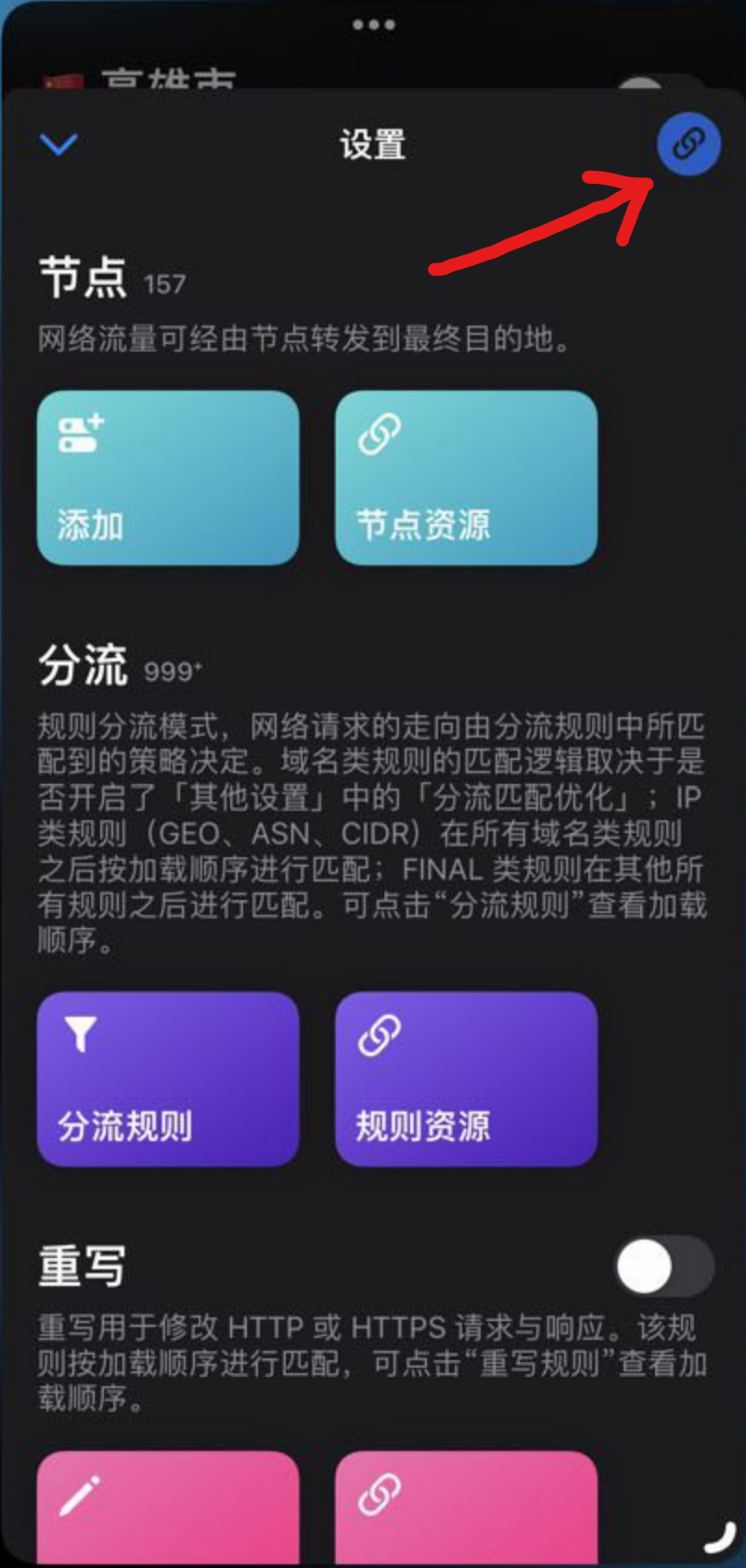Screen dimensions: 746x1568
Task: Toggle the 重写 switch
Action: 663,1267
